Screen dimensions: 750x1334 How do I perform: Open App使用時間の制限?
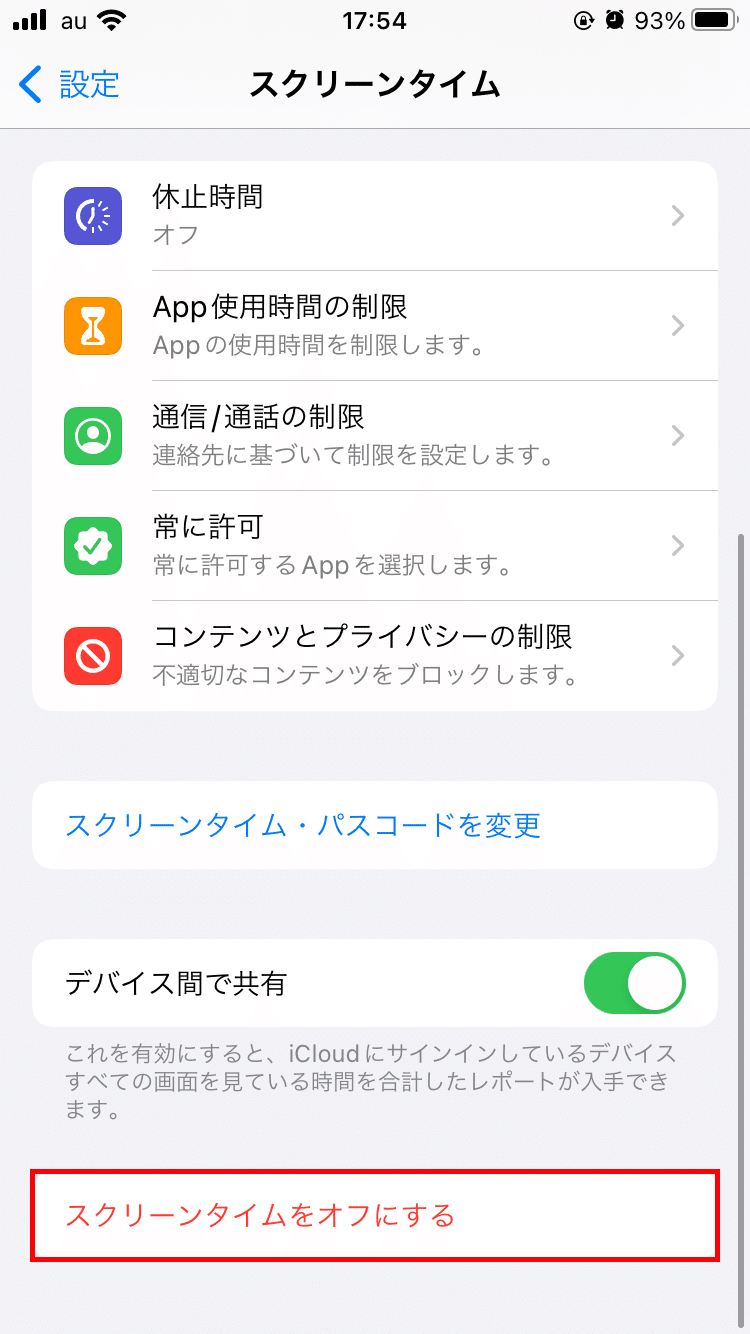coord(375,326)
